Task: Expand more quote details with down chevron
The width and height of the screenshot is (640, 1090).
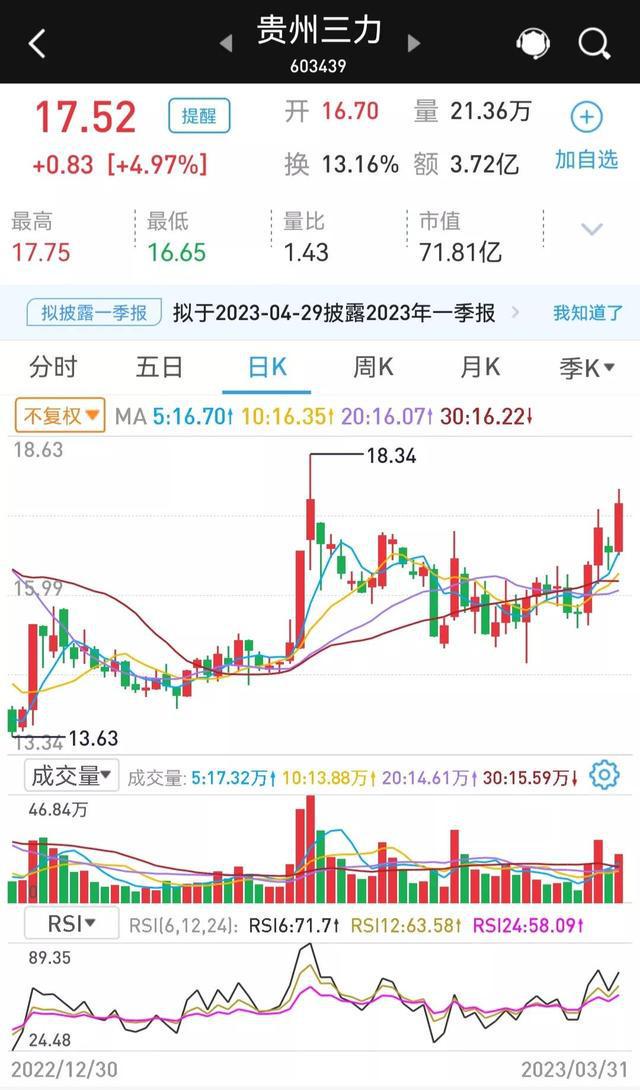Action: pos(592,230)
